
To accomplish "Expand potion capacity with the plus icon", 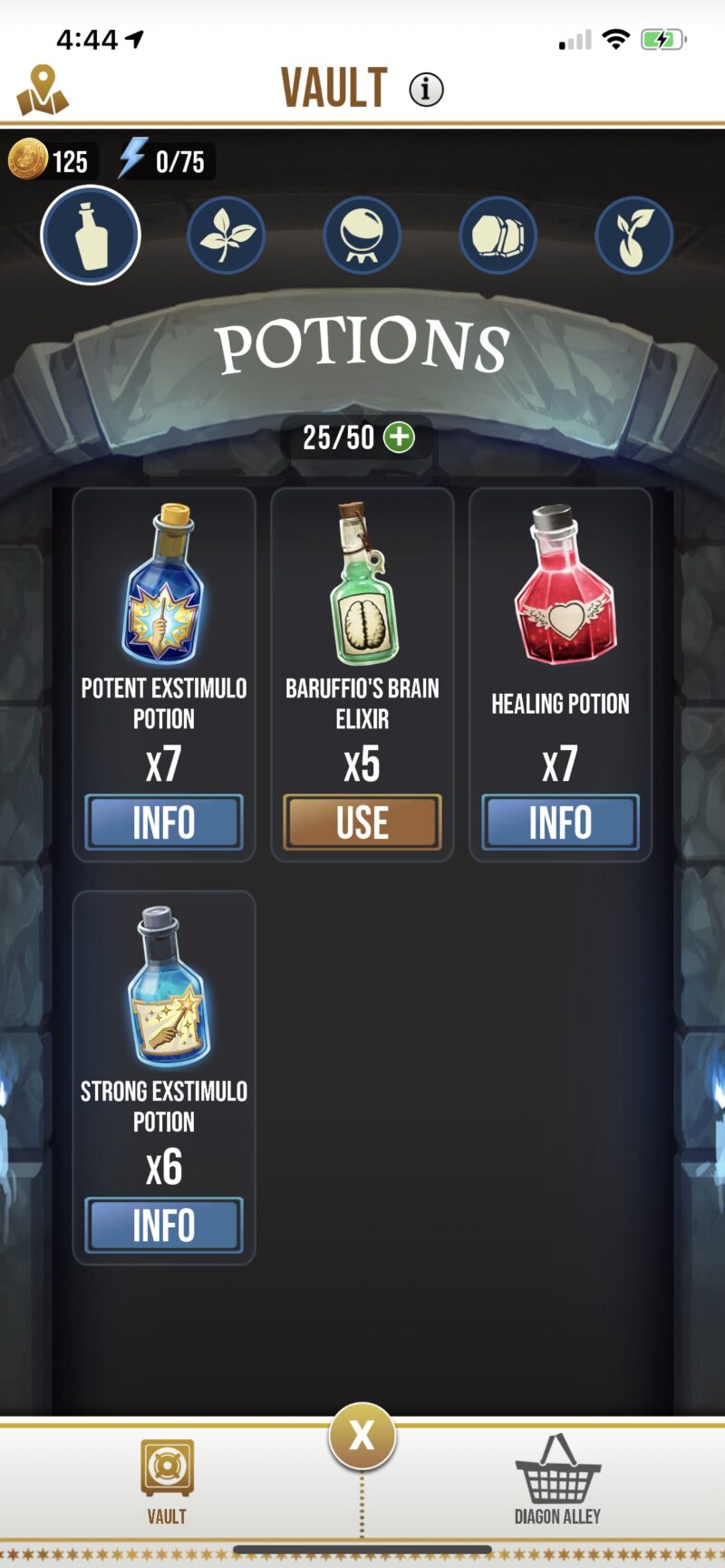I will click(x=399, y=437).
